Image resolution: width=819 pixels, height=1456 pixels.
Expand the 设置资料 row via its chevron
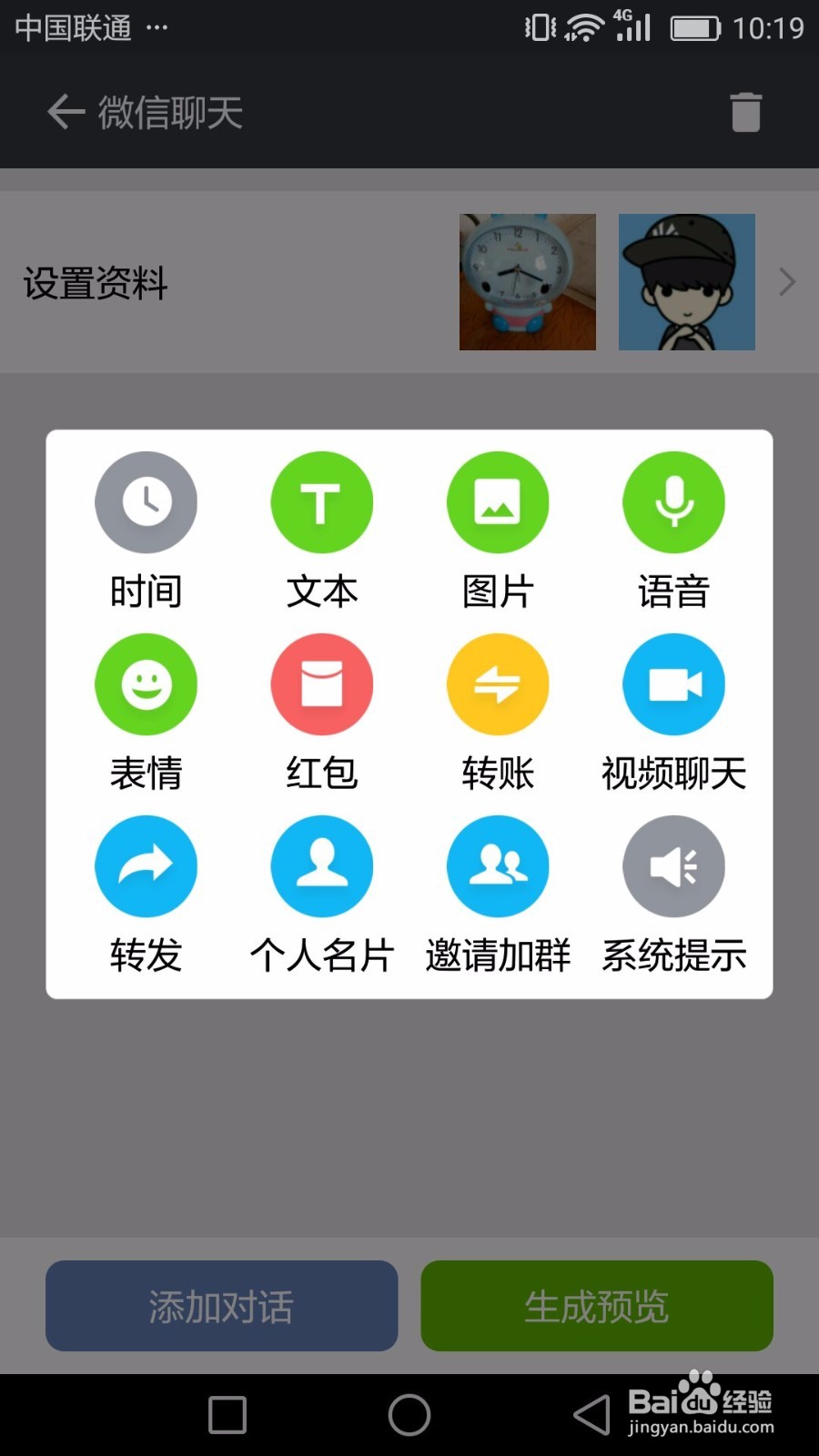coord(786,282)
